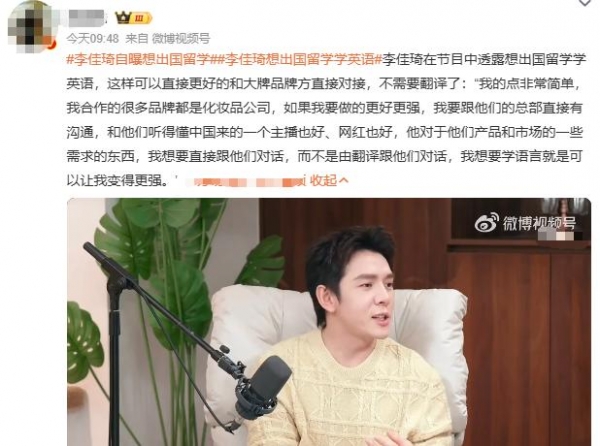Open the 微博视频号 source link
600x446 pixels.
(182, 37)
